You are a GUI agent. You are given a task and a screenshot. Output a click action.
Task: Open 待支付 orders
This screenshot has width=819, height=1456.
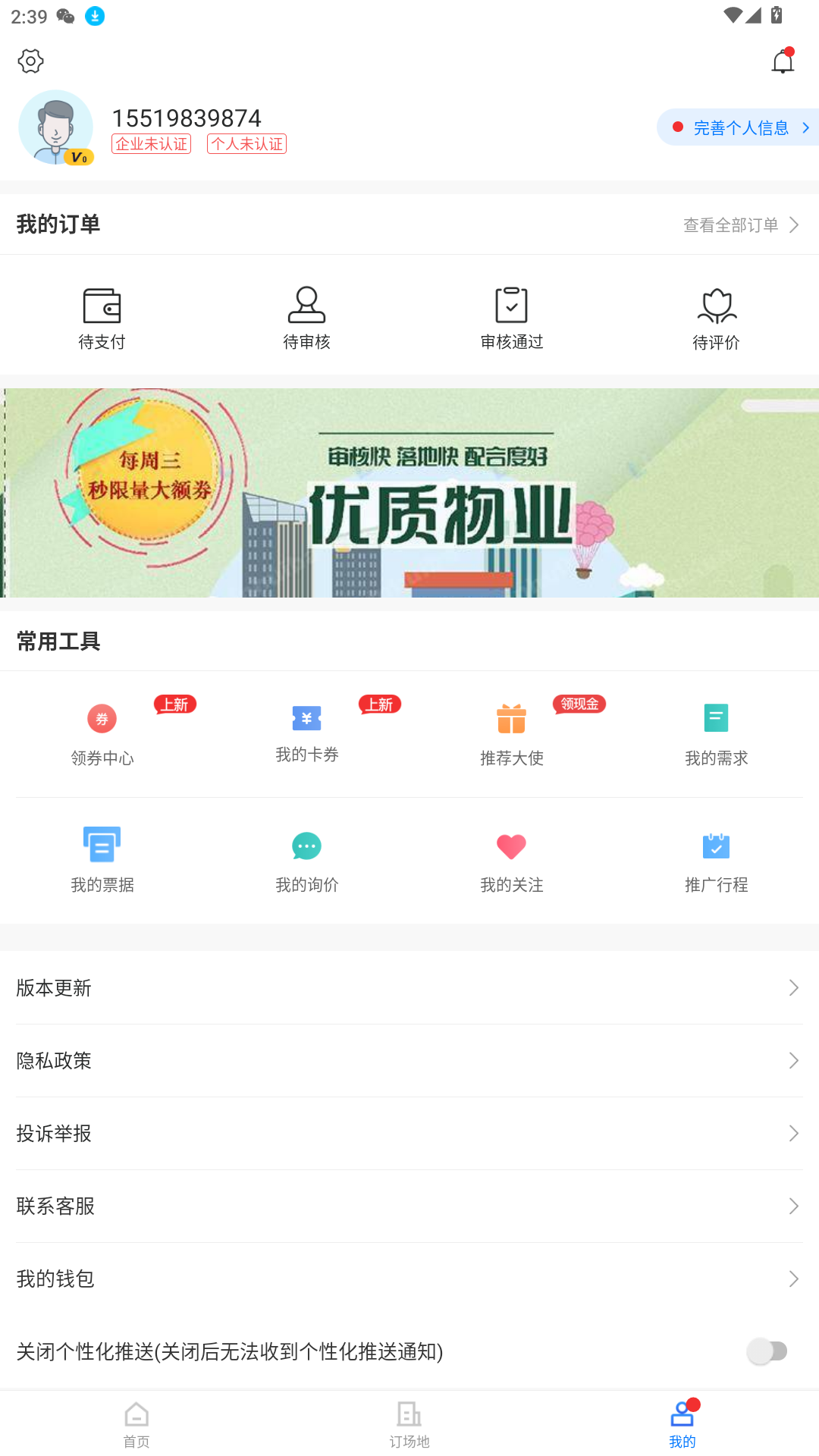point(102,318)
